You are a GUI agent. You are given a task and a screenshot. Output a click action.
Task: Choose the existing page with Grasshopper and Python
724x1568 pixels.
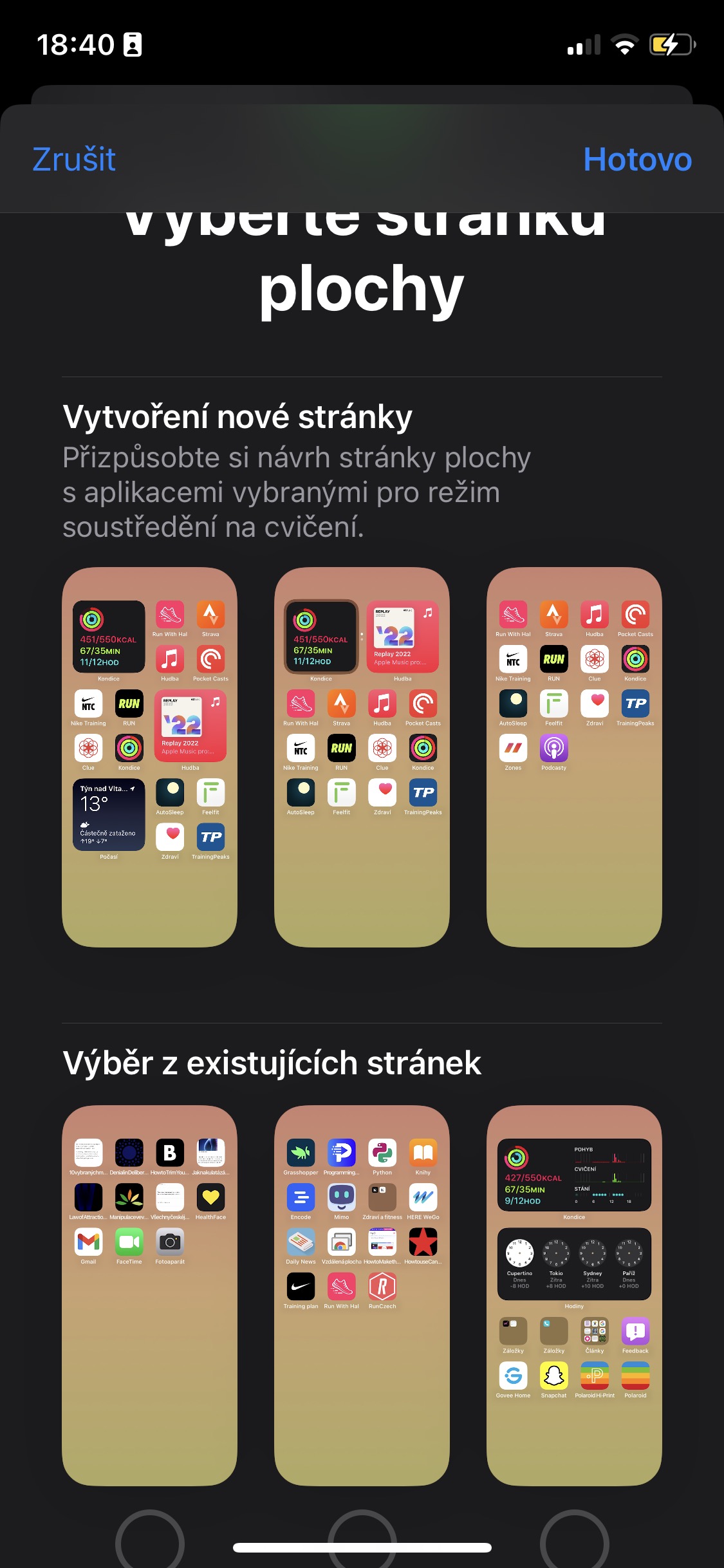click(x=362, y=1294)
